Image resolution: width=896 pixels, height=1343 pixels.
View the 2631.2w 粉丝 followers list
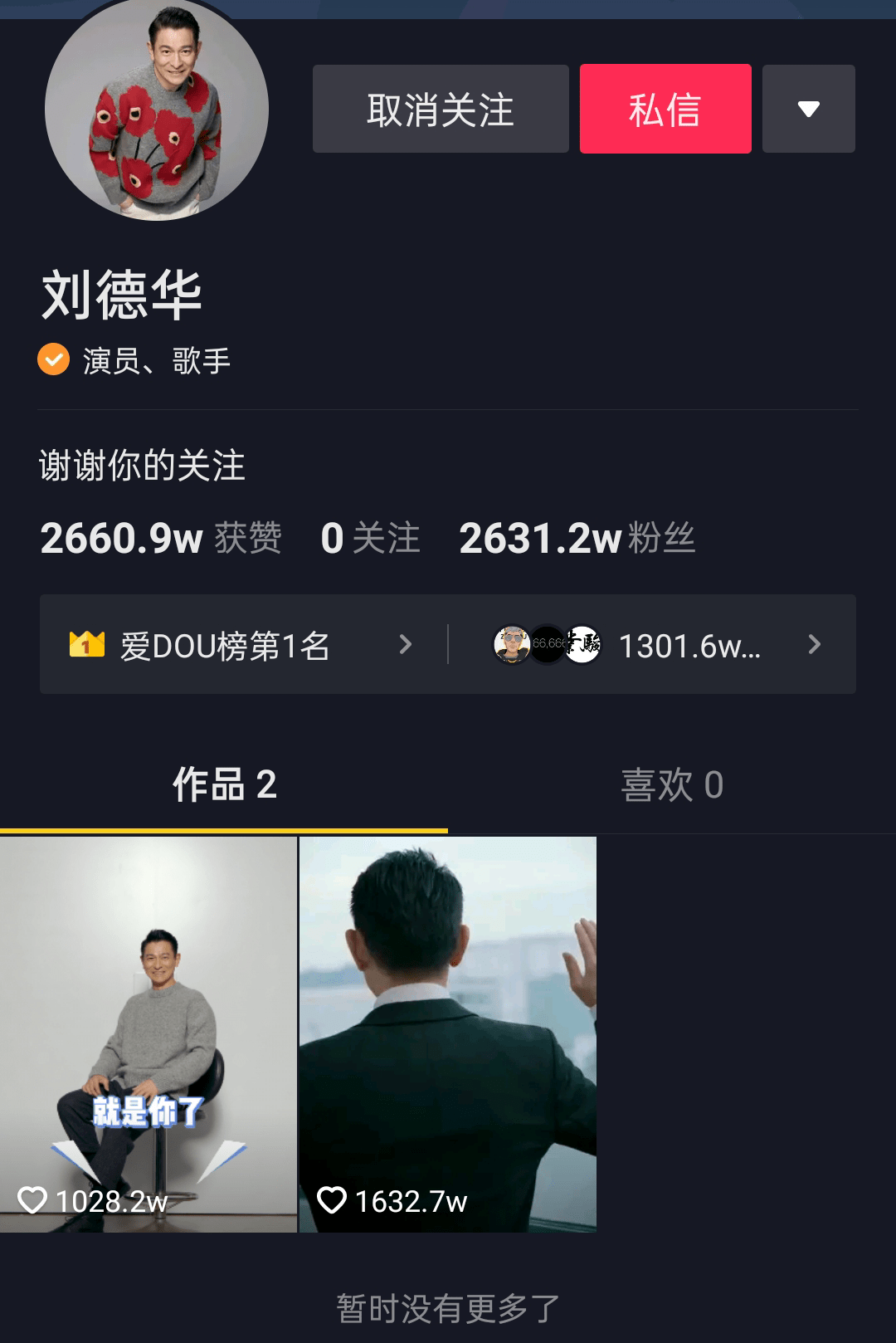pos(577,538)
